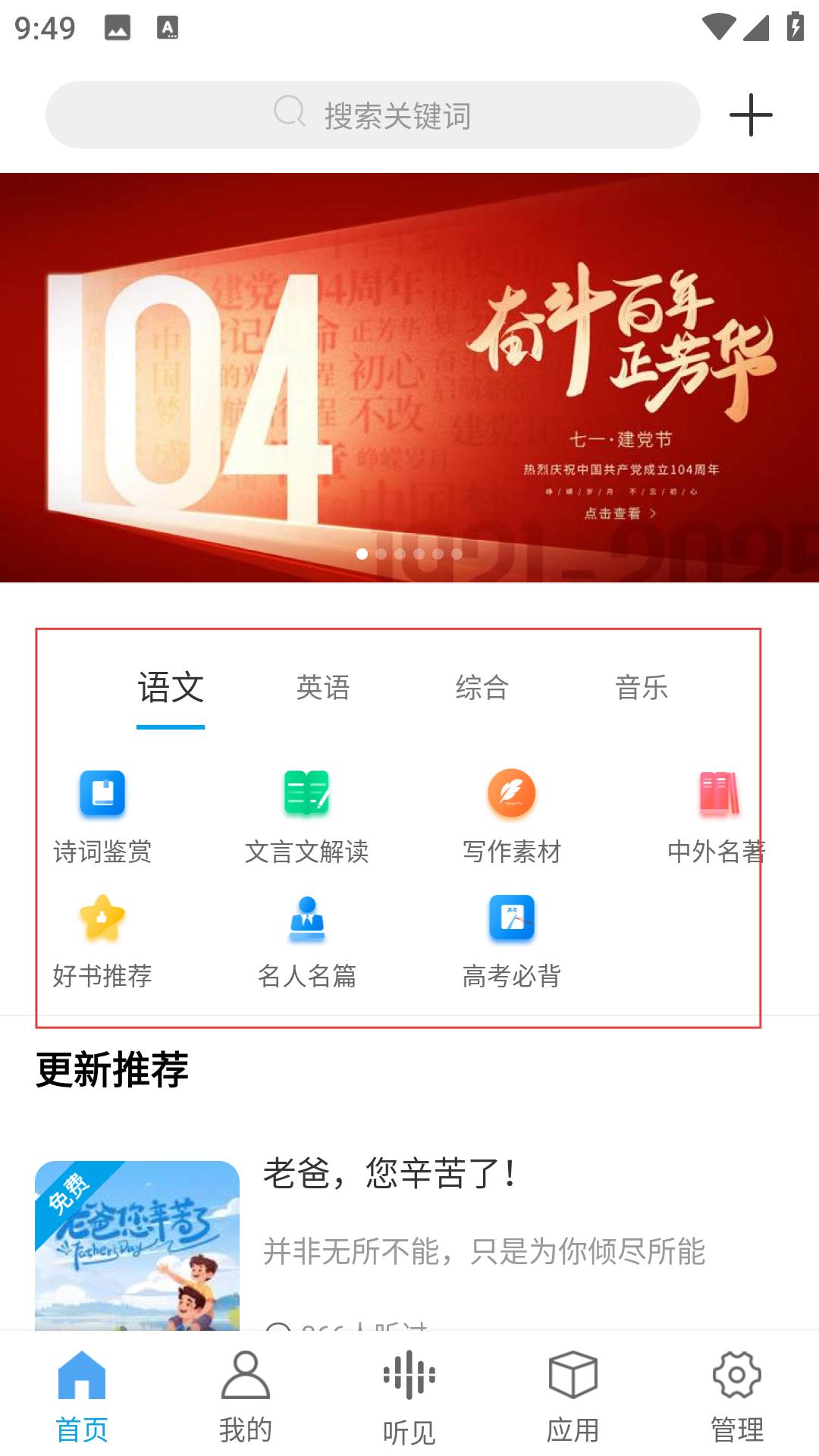Select the 音乐 tab
This screenshot has height=1456, width=819.
point(642,688)
